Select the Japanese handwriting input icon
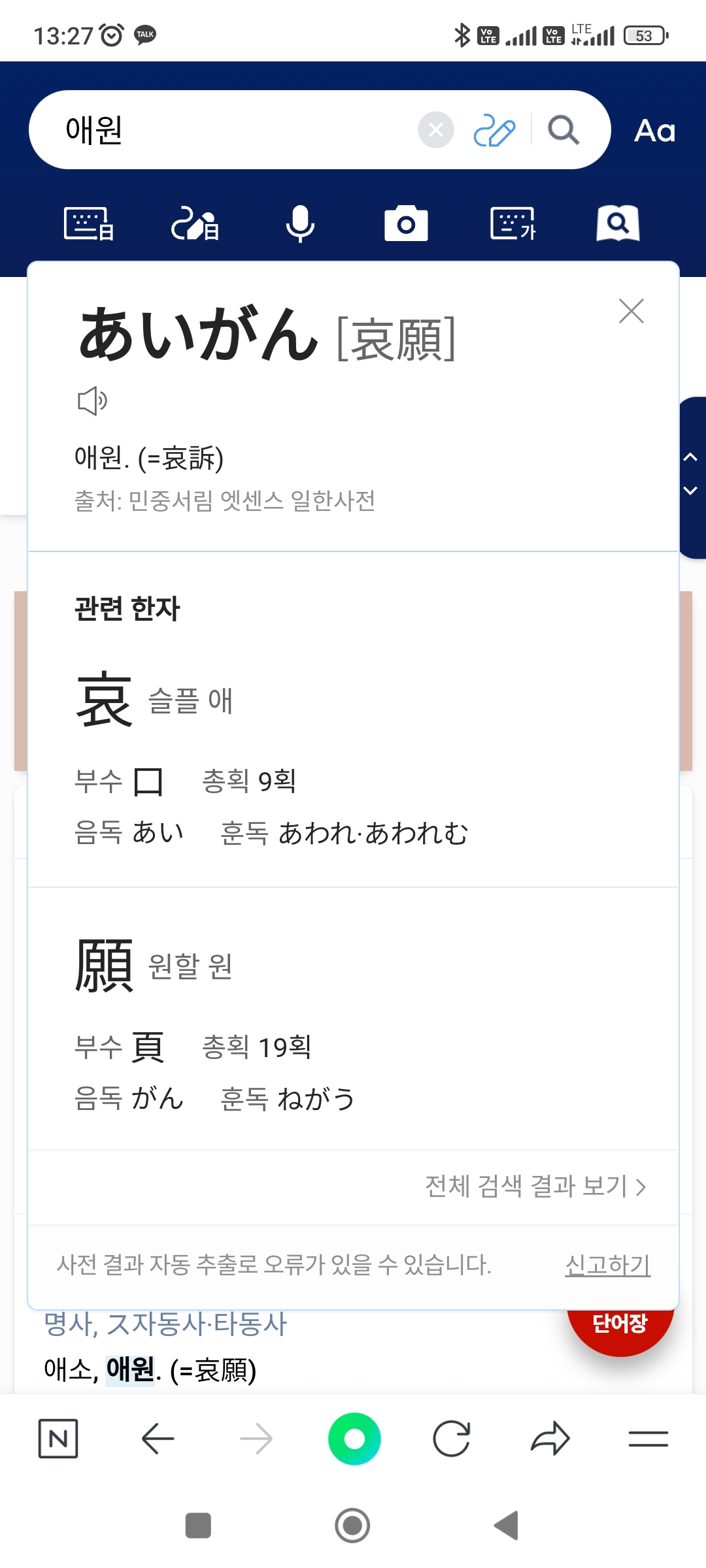The height and width of the screenshot is (1568, 706). pyautogui.click(x=195, y=224)
